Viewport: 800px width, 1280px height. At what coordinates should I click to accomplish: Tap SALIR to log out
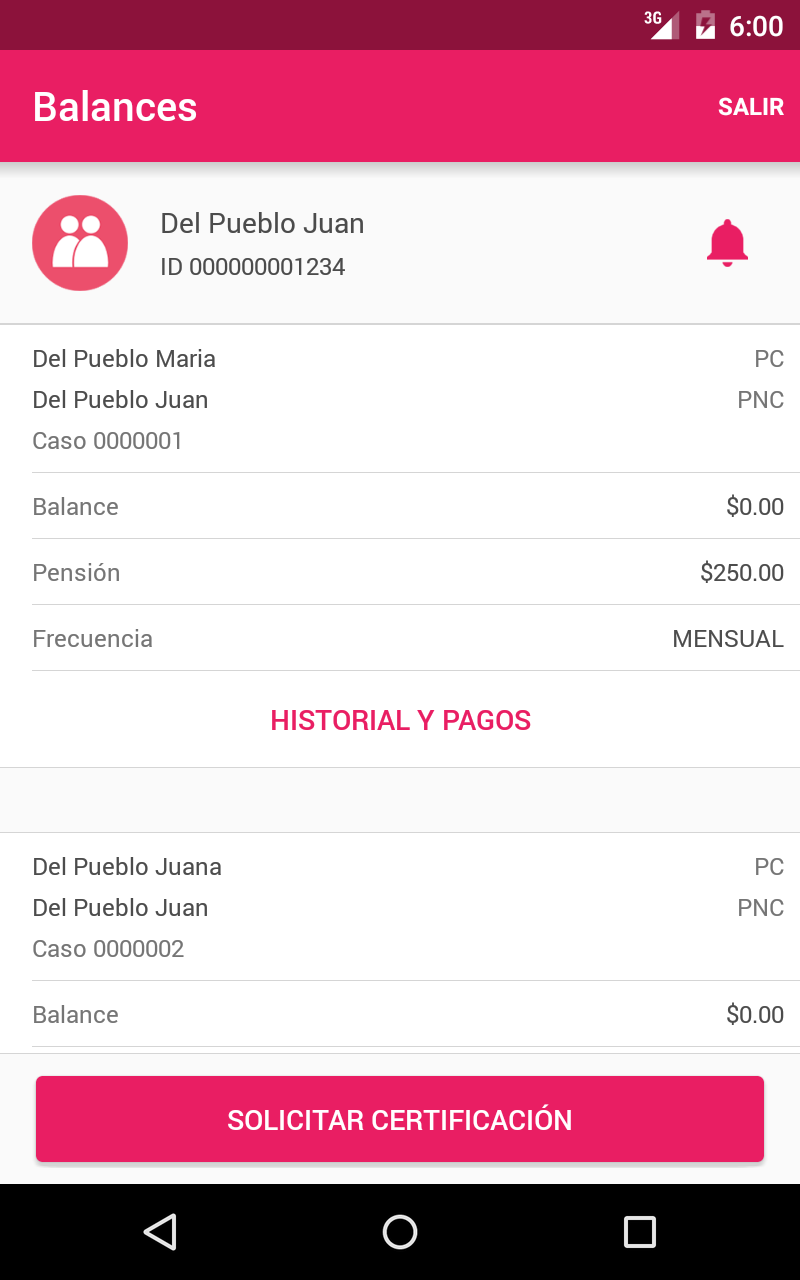[750, 107]
